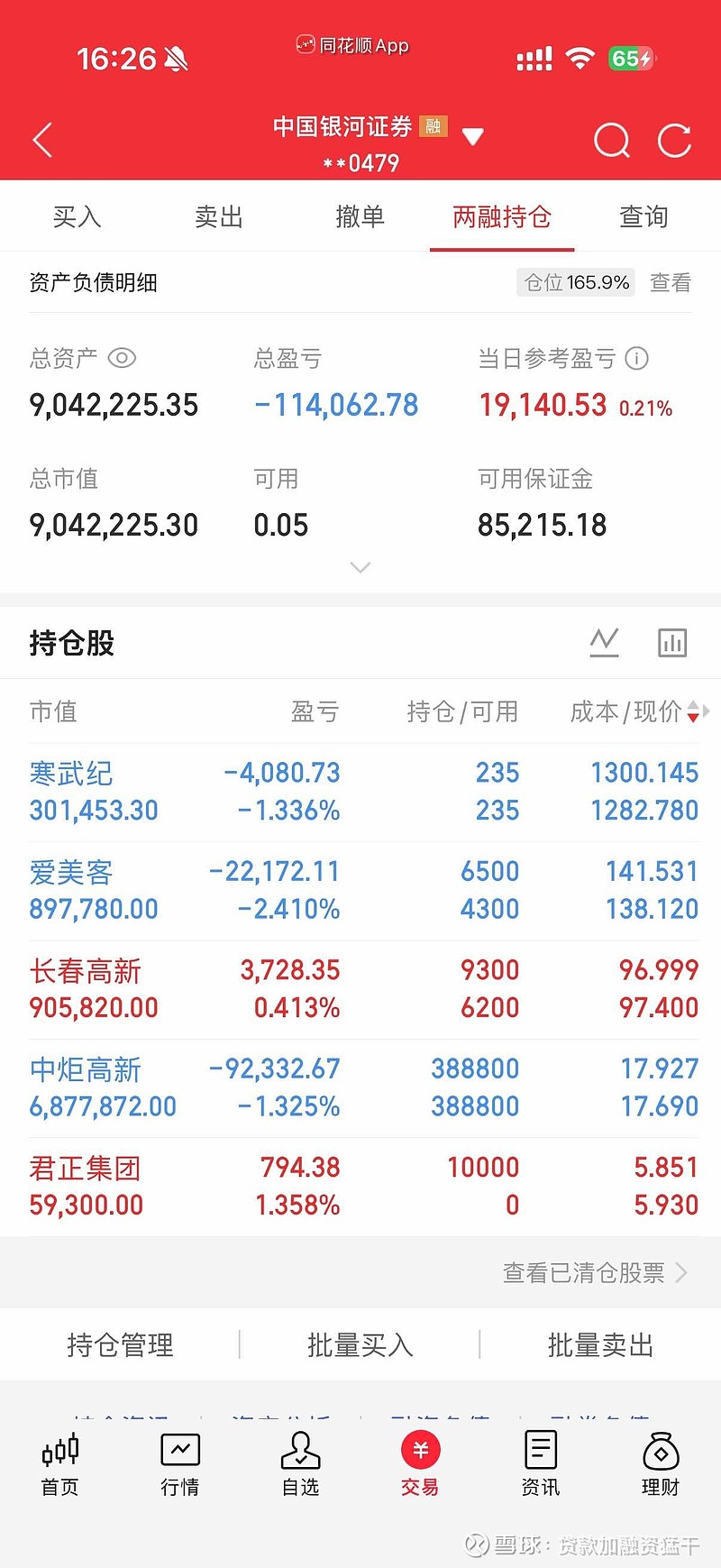The image size is (721, 1568).
Task: Toggle visibility of 总资产 amount
Action: [120, 358]
